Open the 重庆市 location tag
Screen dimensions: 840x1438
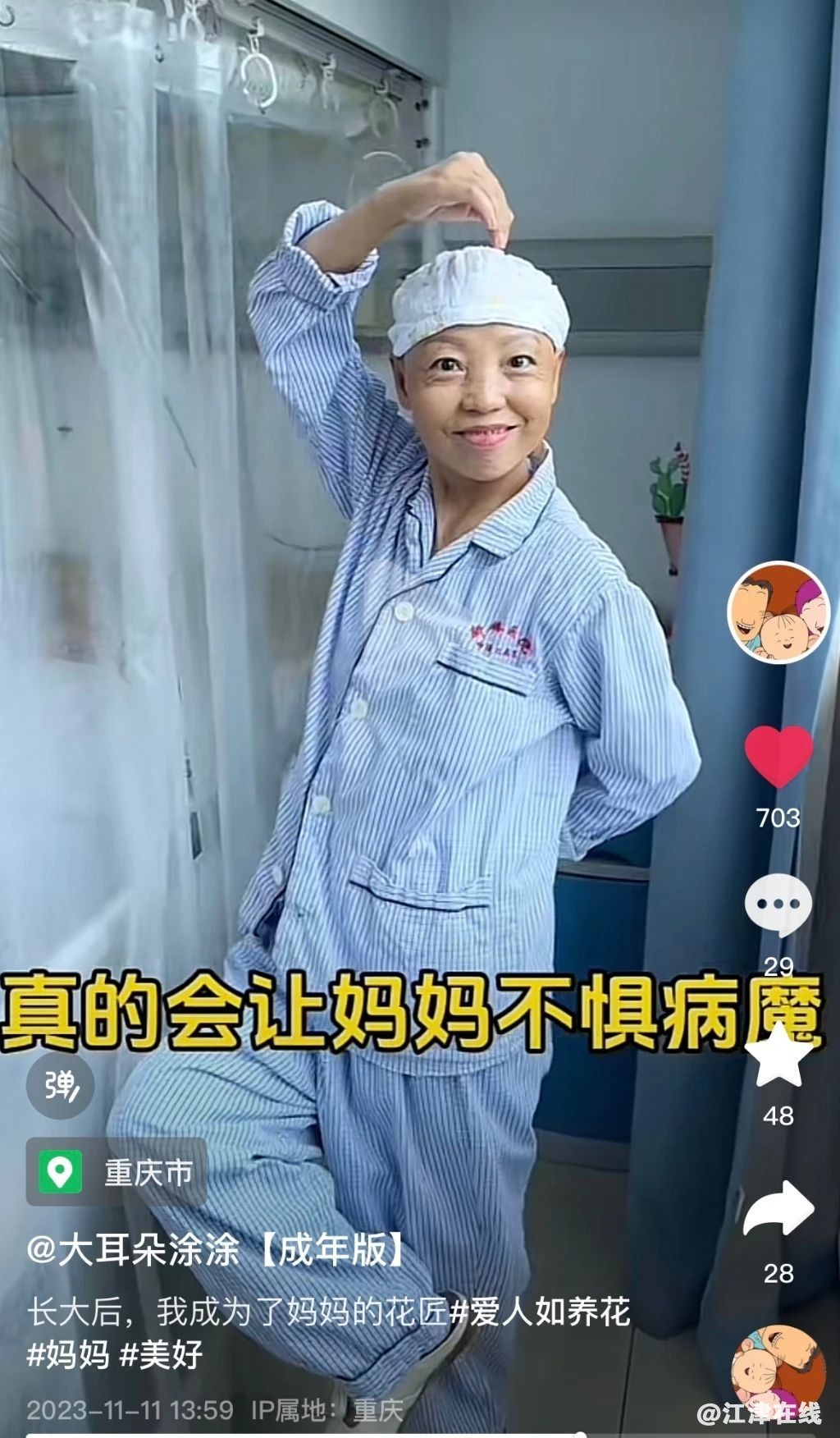pos(116,1173)
